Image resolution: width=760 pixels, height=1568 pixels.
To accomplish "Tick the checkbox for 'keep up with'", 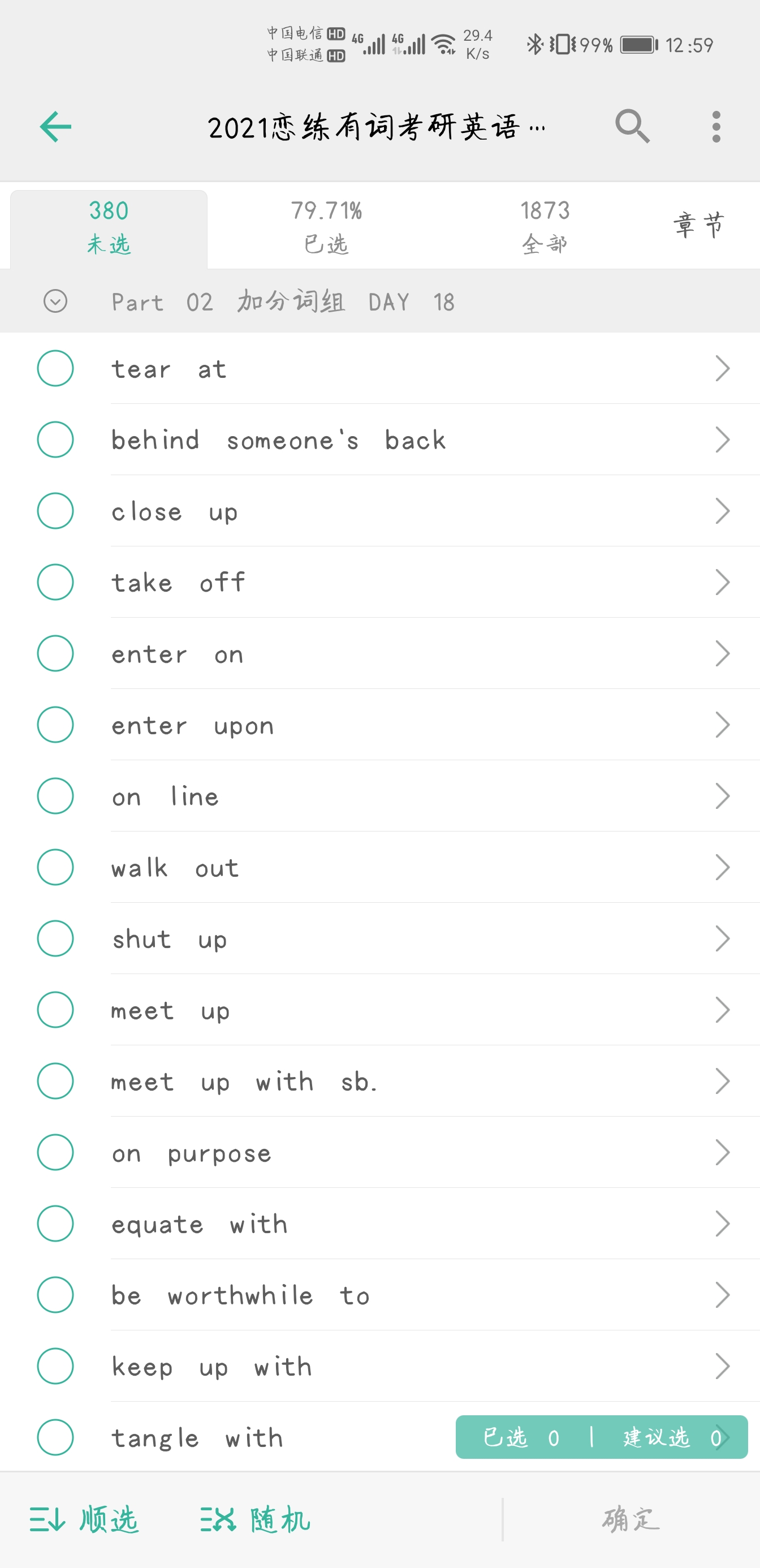I will 55,1366.
